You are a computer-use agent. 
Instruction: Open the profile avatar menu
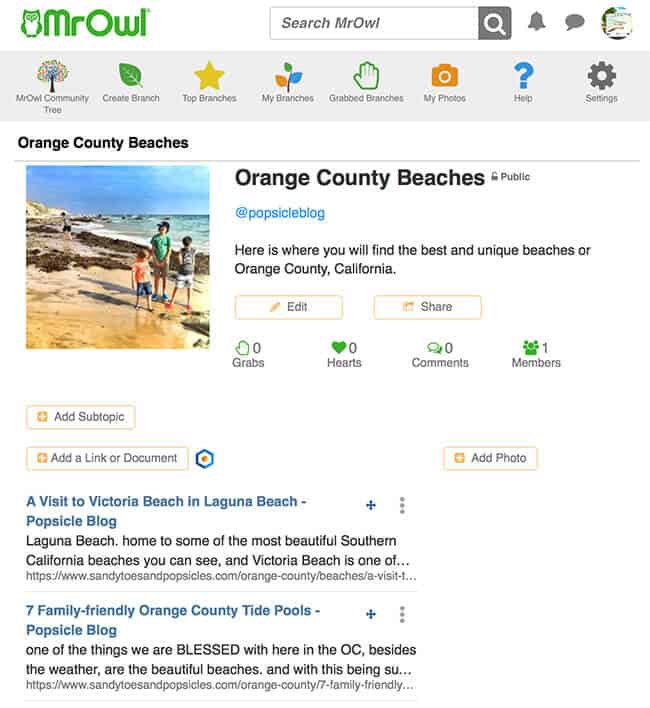tap(616, 22)
